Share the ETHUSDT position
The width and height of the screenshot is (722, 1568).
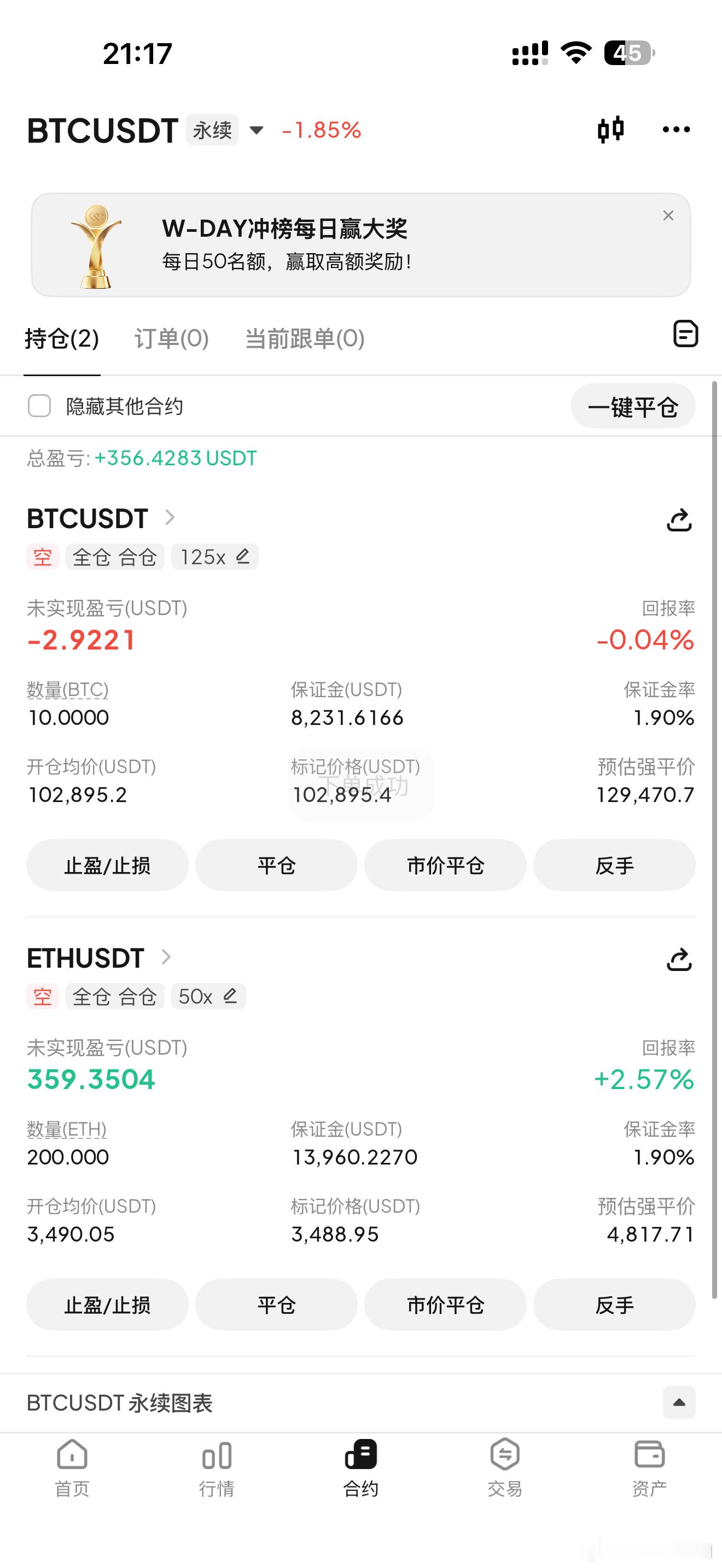pyautogui.click(x=679, y=959)
